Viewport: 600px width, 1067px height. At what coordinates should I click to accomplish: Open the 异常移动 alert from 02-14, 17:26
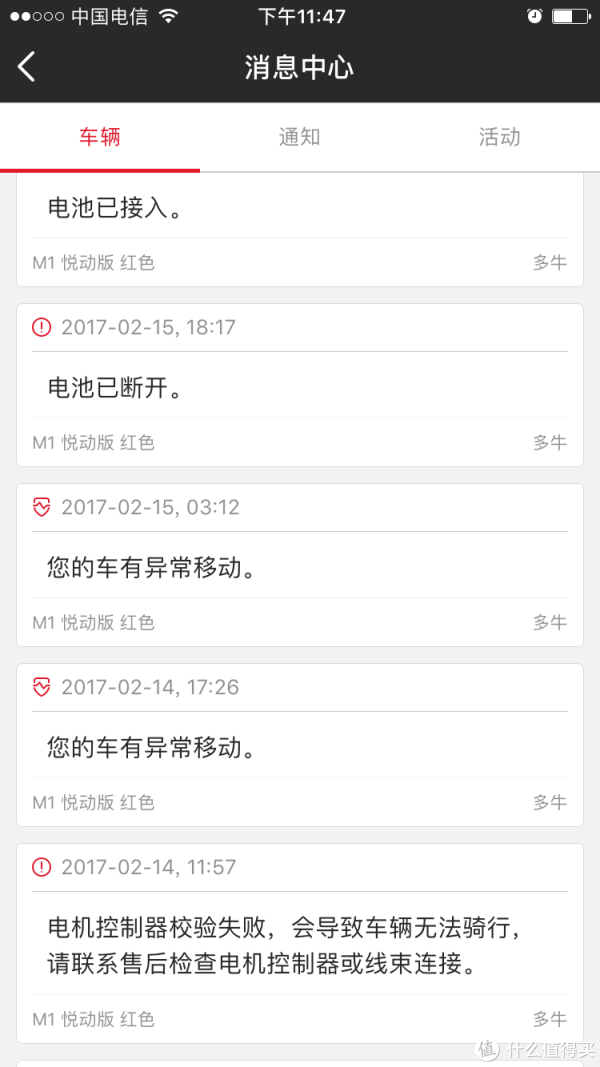click(300, 745)
